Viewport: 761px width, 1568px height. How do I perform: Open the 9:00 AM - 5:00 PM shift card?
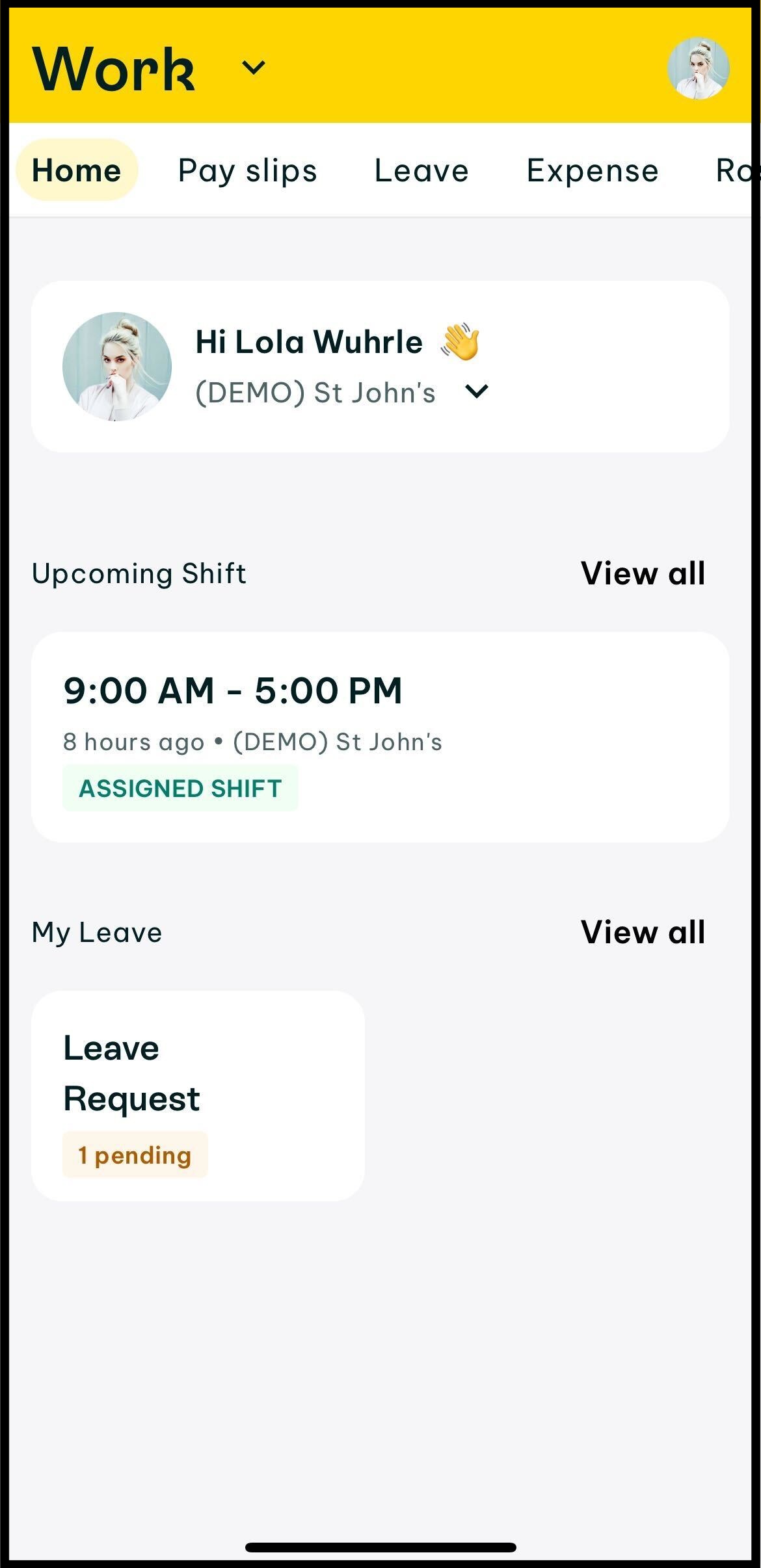click(x=380, y=737)
